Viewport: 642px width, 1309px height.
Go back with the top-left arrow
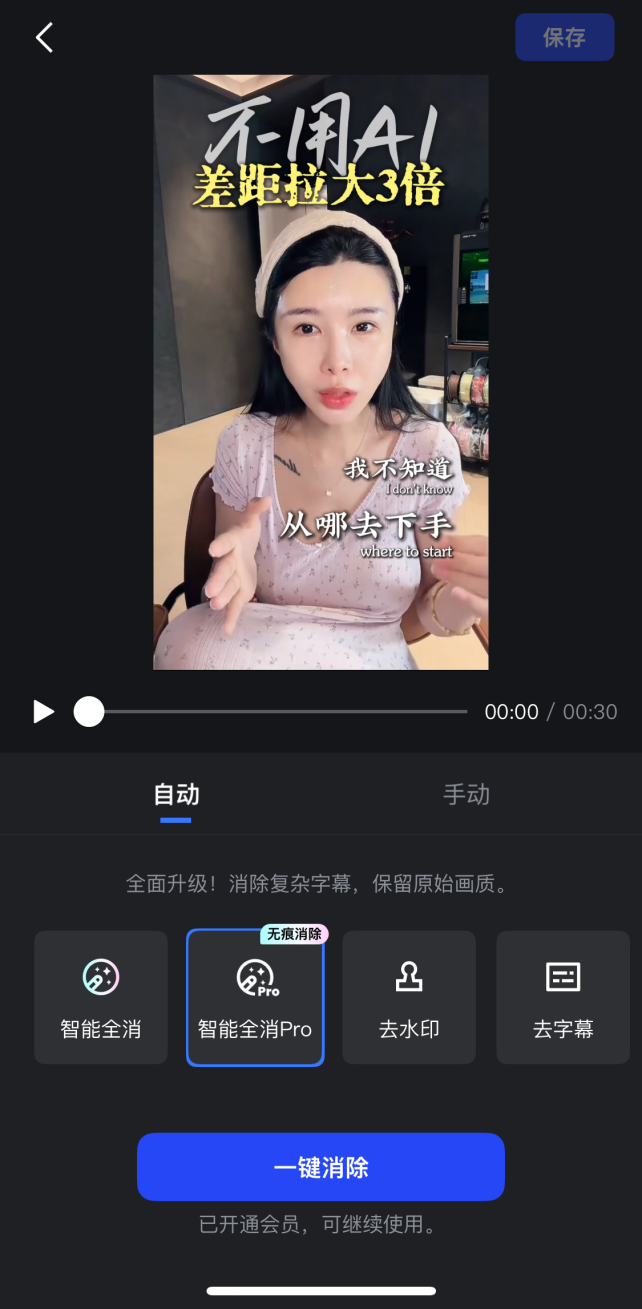44,38
